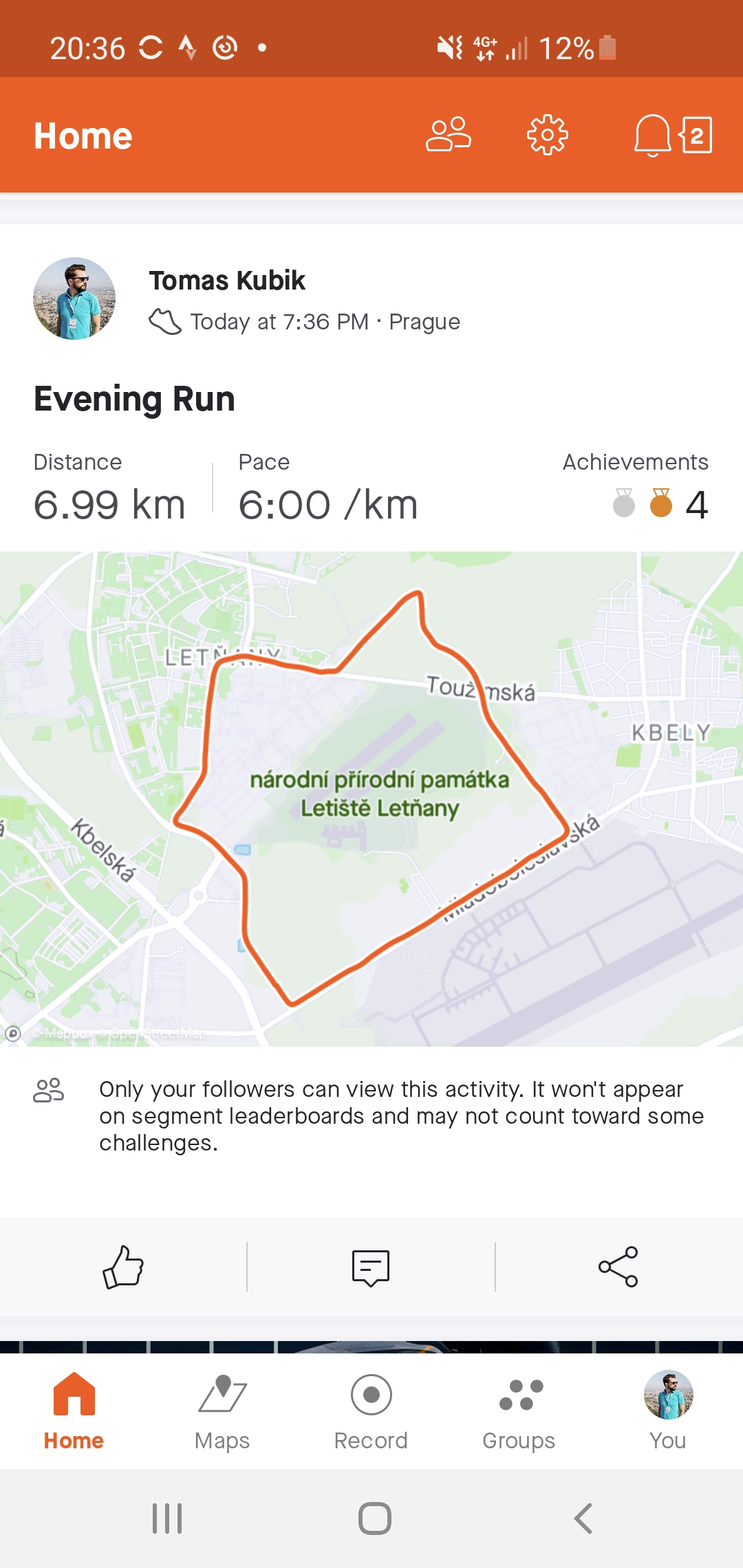Image resolution: width=743 pixels, height=1568 pixels.
Task: Comment on the Evening Run
Action: (x=371, y=1267)
